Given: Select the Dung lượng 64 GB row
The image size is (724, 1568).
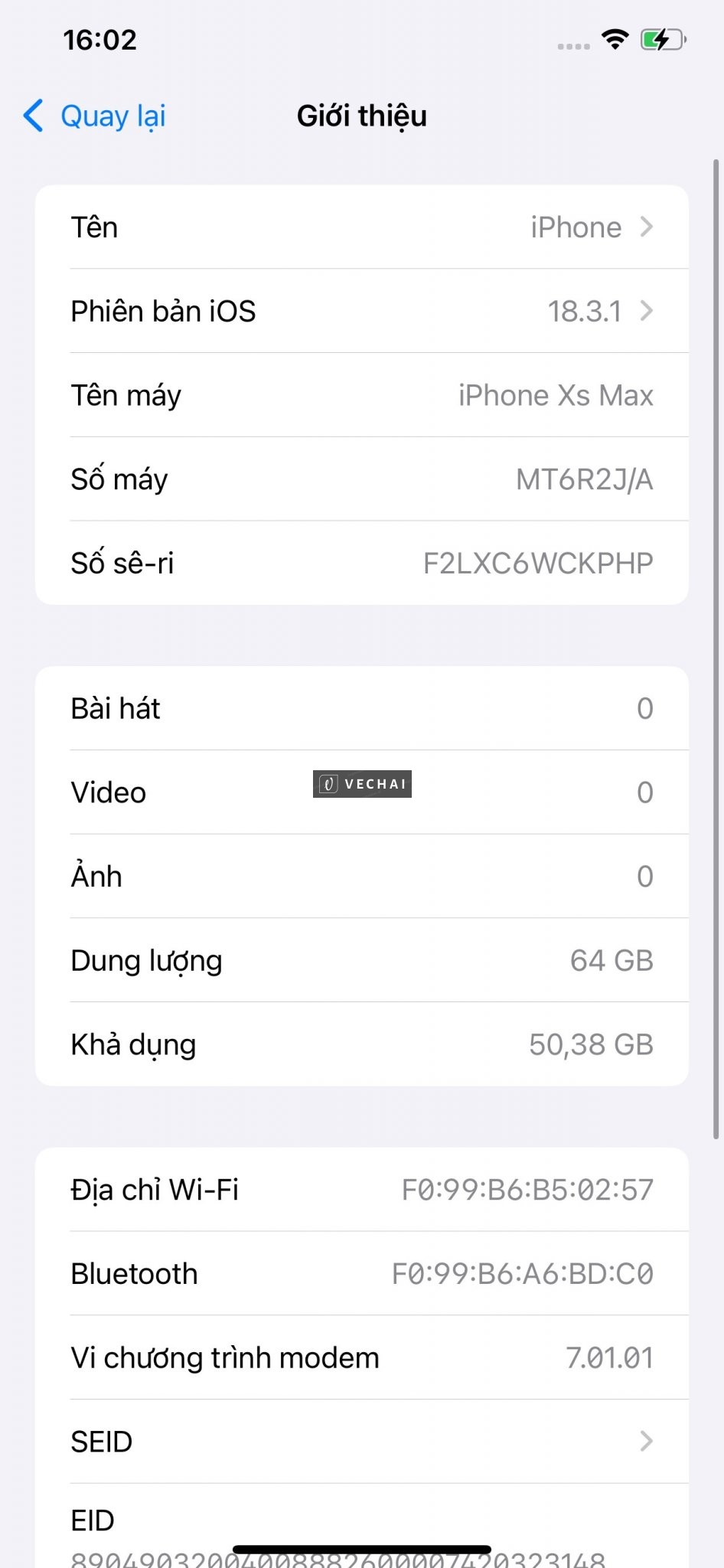Looking at the screenshot, I should tap(362, 960).
